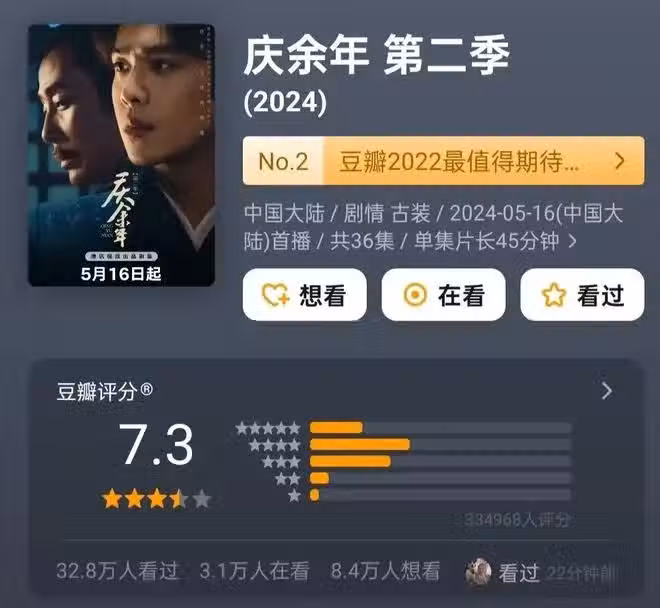This screenshot has width=660, height=608.
Task: Open the 庆余年 第二季 poster image
Action: tap(121, 155)
